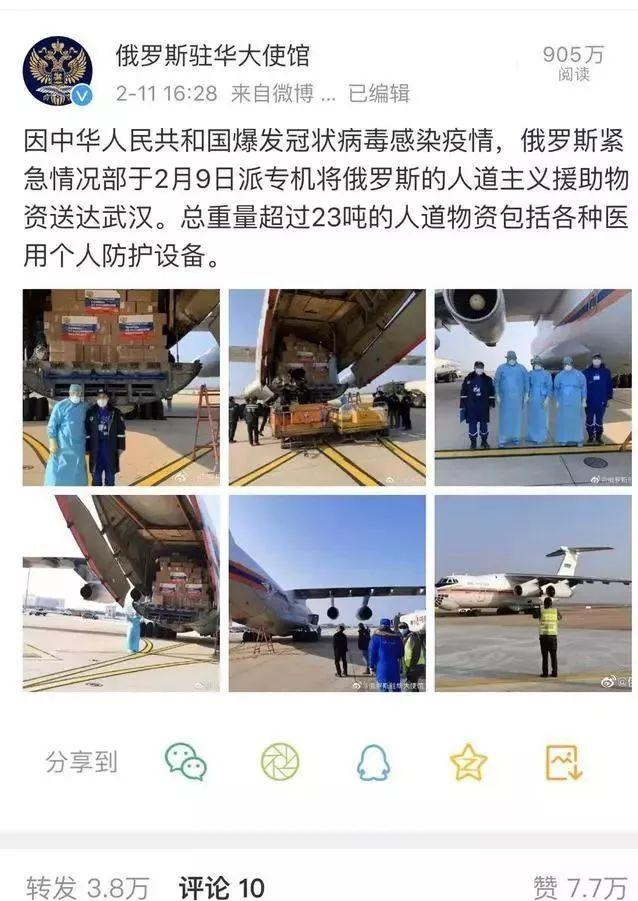Open the 赞 7.7万 likes list
Image resolution: width=638 pixels, height=901 pixels.
coord(580,886)
